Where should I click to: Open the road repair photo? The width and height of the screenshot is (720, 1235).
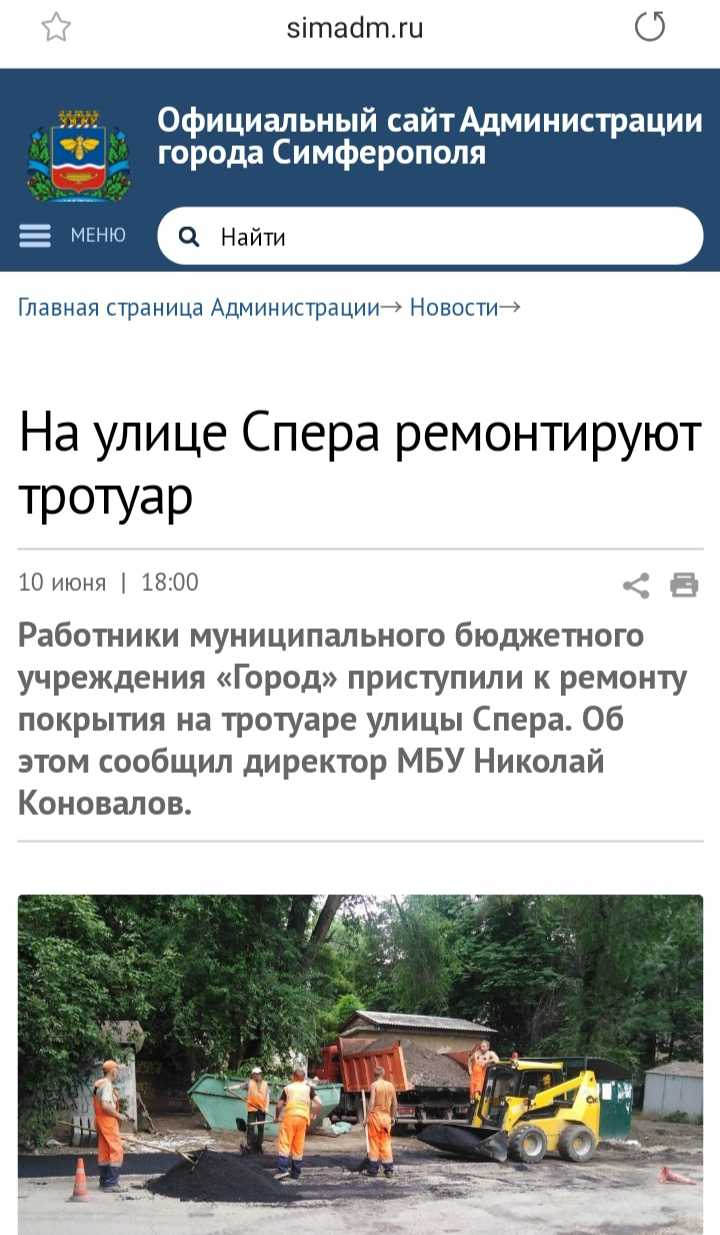tap(360, 1064)
